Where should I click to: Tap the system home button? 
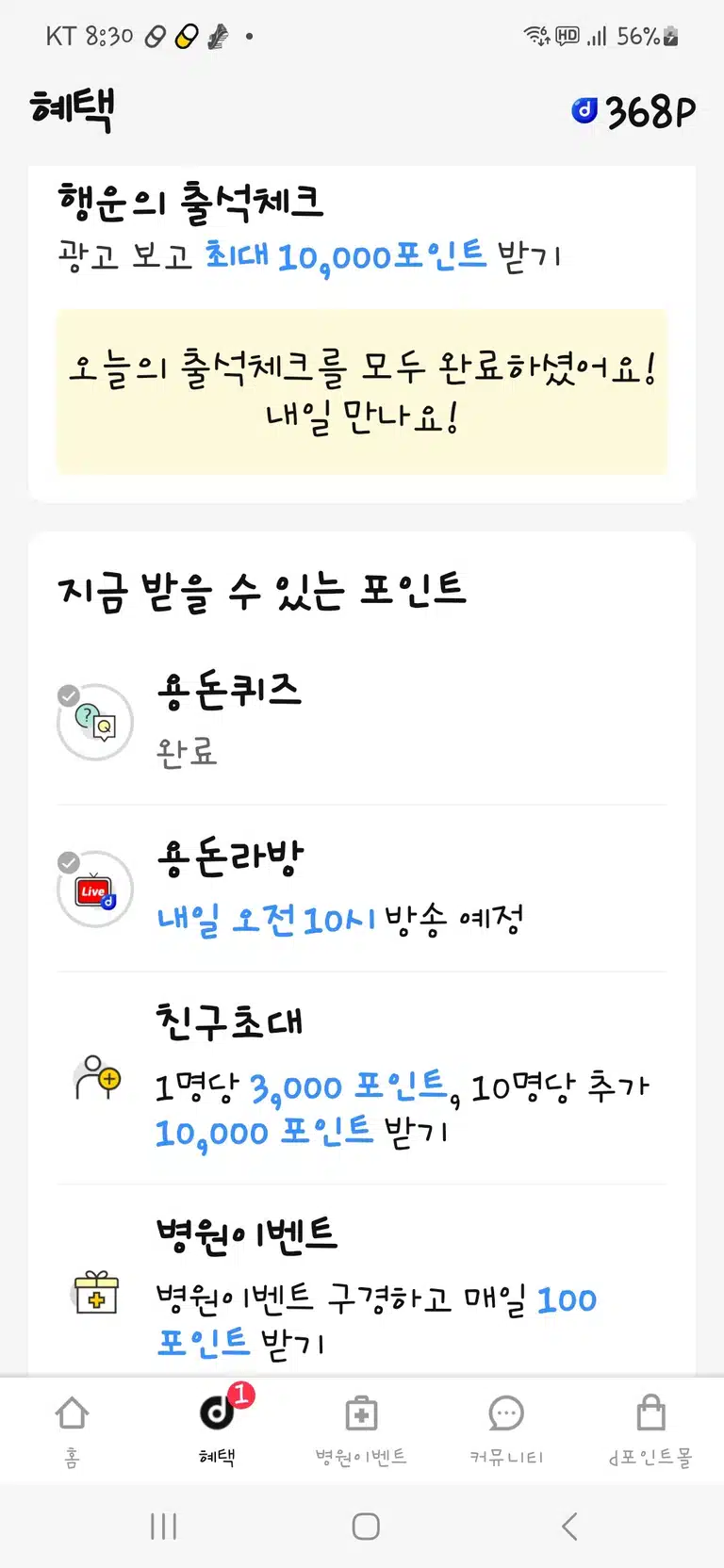pyautogui.click(x=366, y=1527)
